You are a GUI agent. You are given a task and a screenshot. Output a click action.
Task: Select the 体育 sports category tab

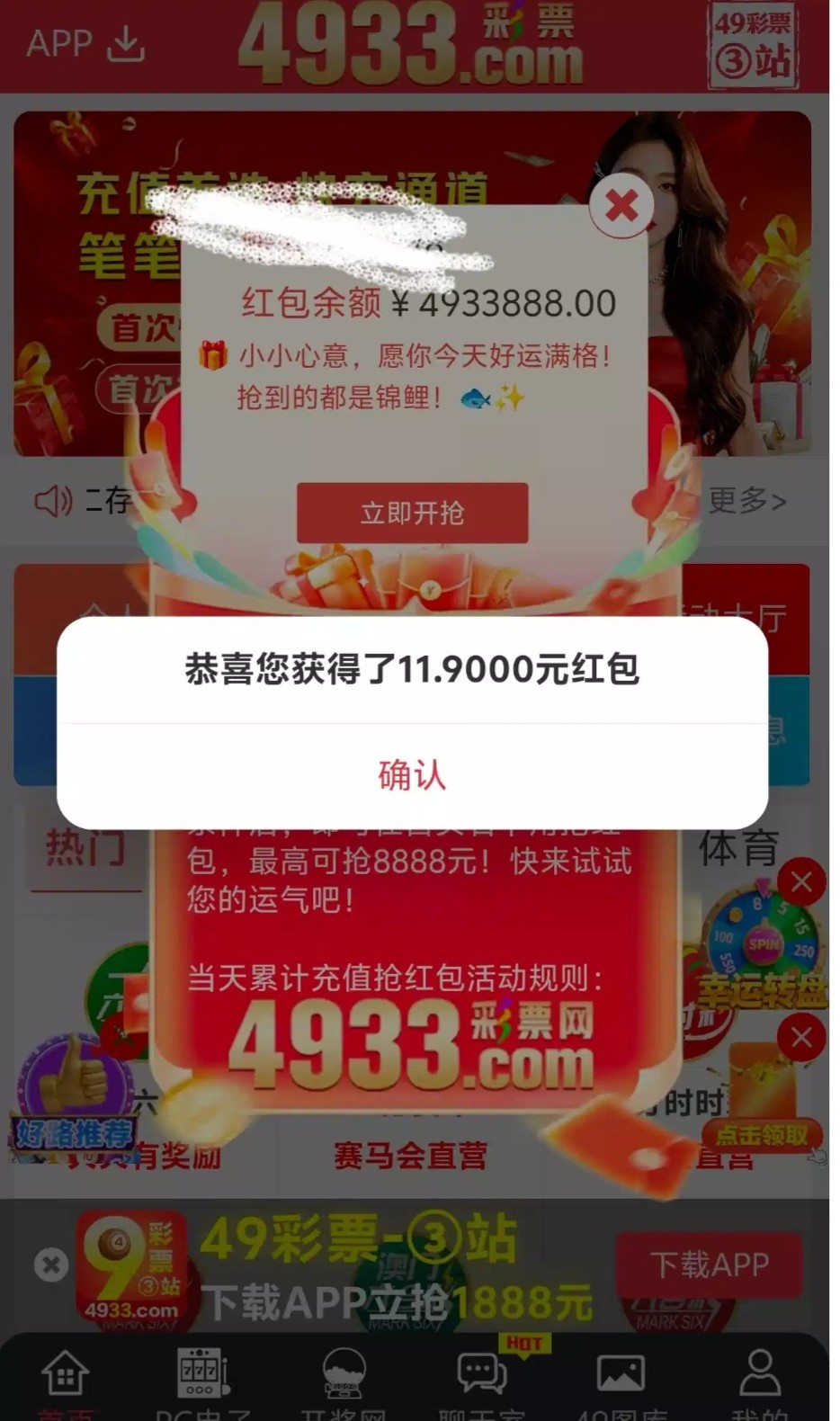738,849
